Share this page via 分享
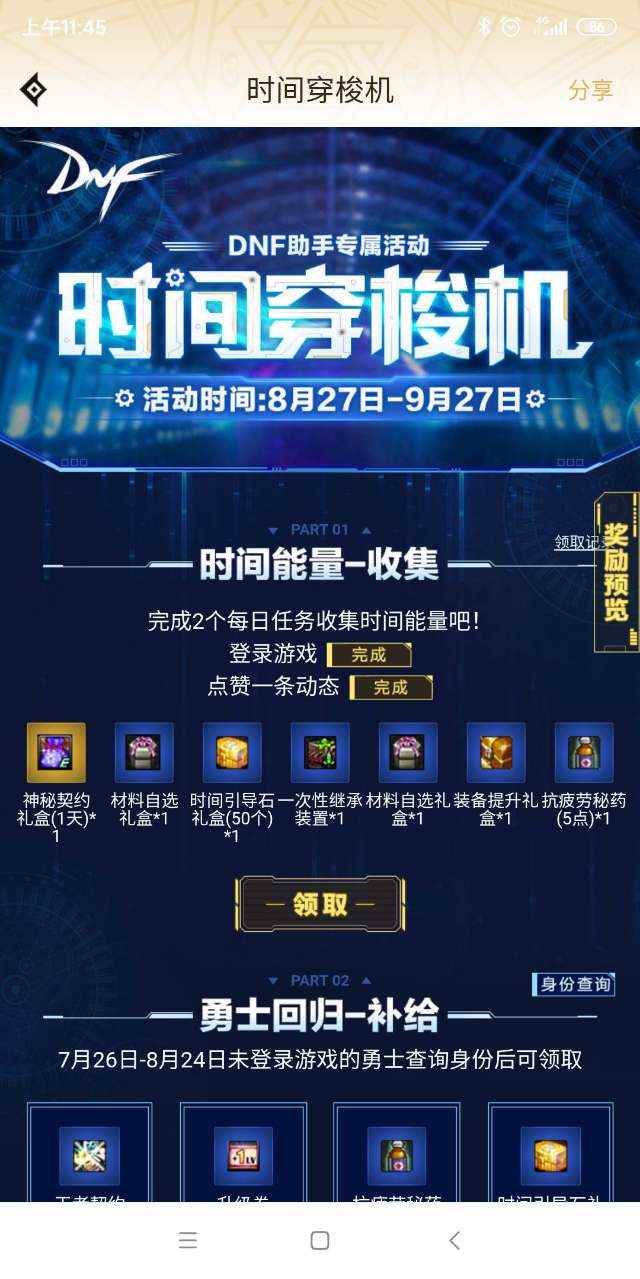This screenshot has width=640, height=1279. click(x=590, y=90)
